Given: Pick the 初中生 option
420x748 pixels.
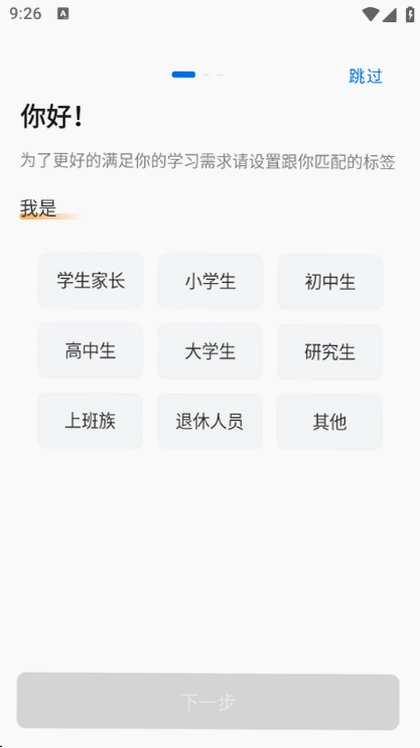Looking at the screenshot, I should [x=330, y=282].
